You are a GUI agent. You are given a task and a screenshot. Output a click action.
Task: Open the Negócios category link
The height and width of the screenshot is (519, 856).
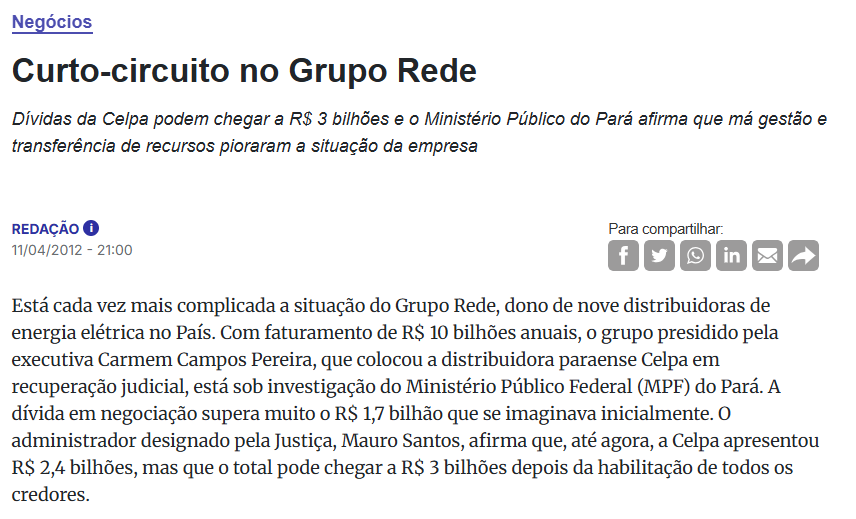pyautogui.click(x=52, y=21)
